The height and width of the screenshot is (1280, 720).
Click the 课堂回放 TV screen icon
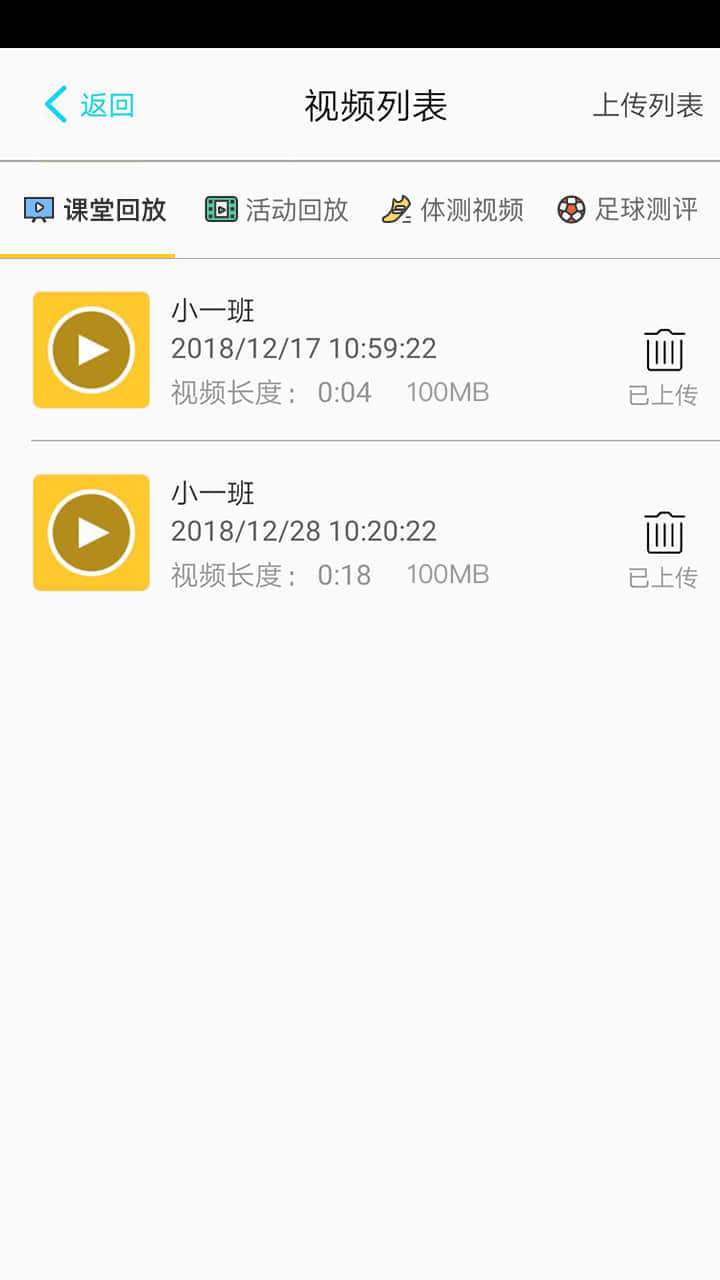tap(38, 210)
